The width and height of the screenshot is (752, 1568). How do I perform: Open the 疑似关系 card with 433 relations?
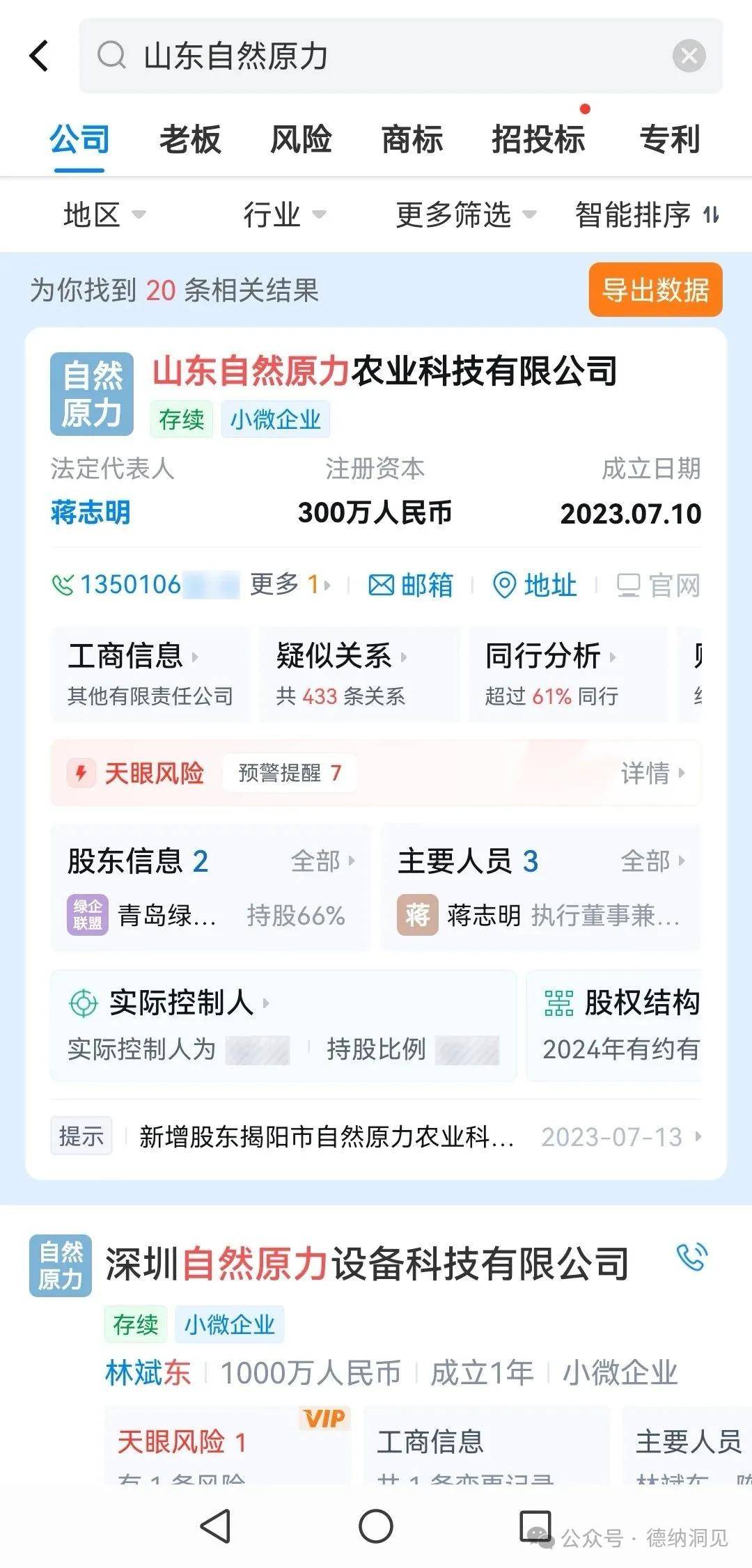point(359,673)
